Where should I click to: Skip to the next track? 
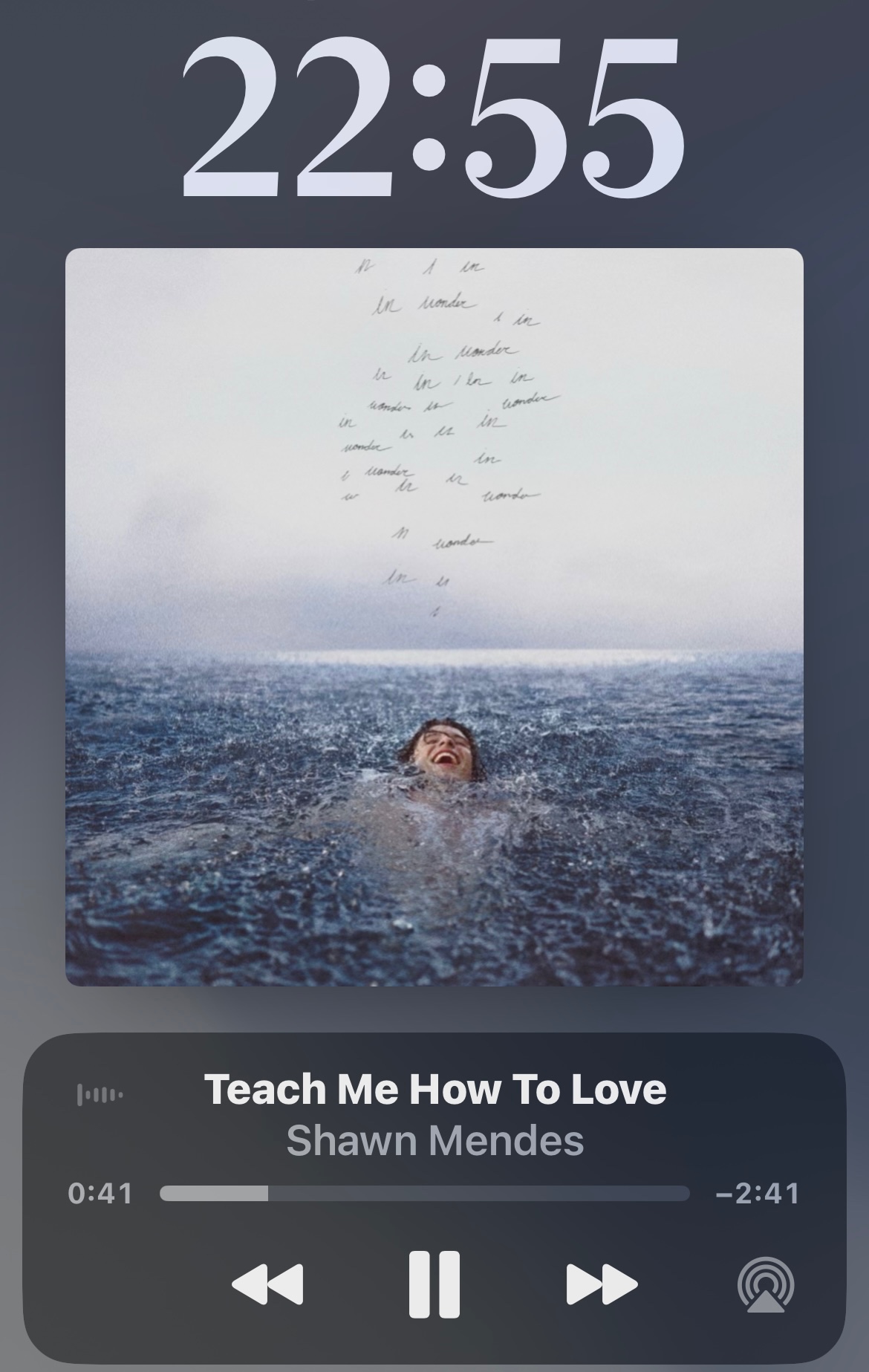pyautogui.click(x=602, y=1284)
